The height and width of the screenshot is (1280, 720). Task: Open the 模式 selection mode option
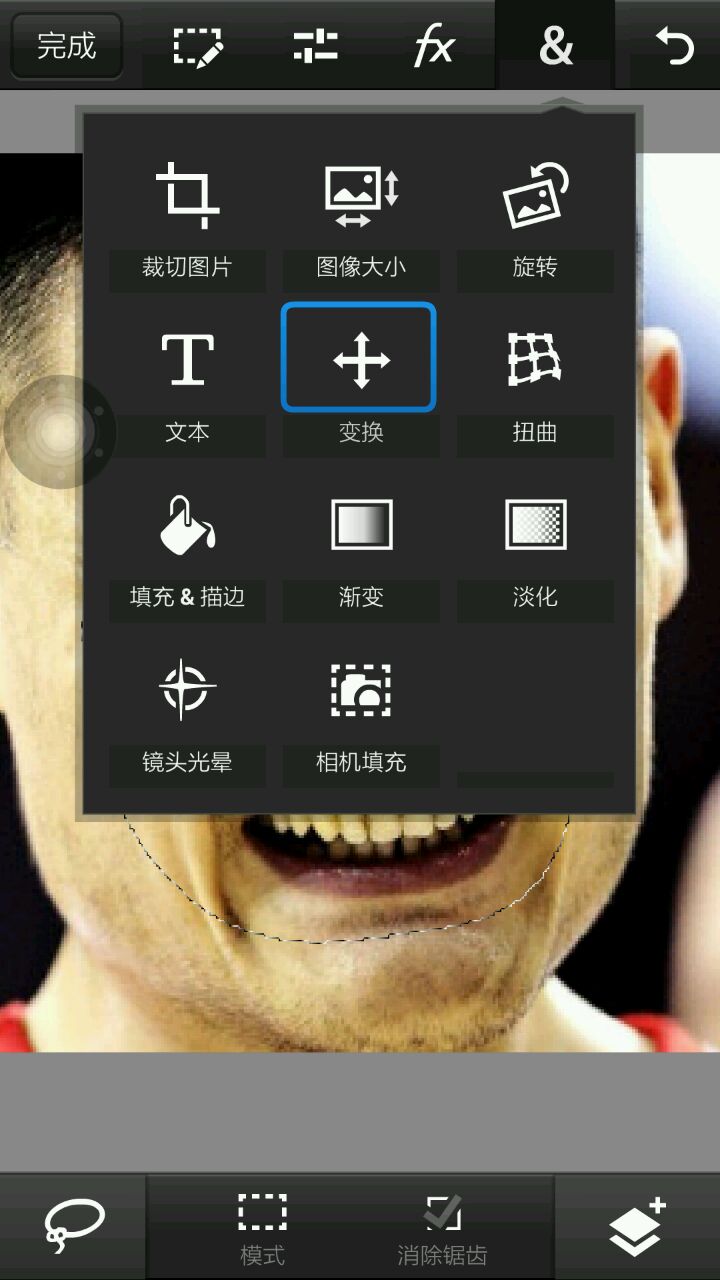[262, 1228]
